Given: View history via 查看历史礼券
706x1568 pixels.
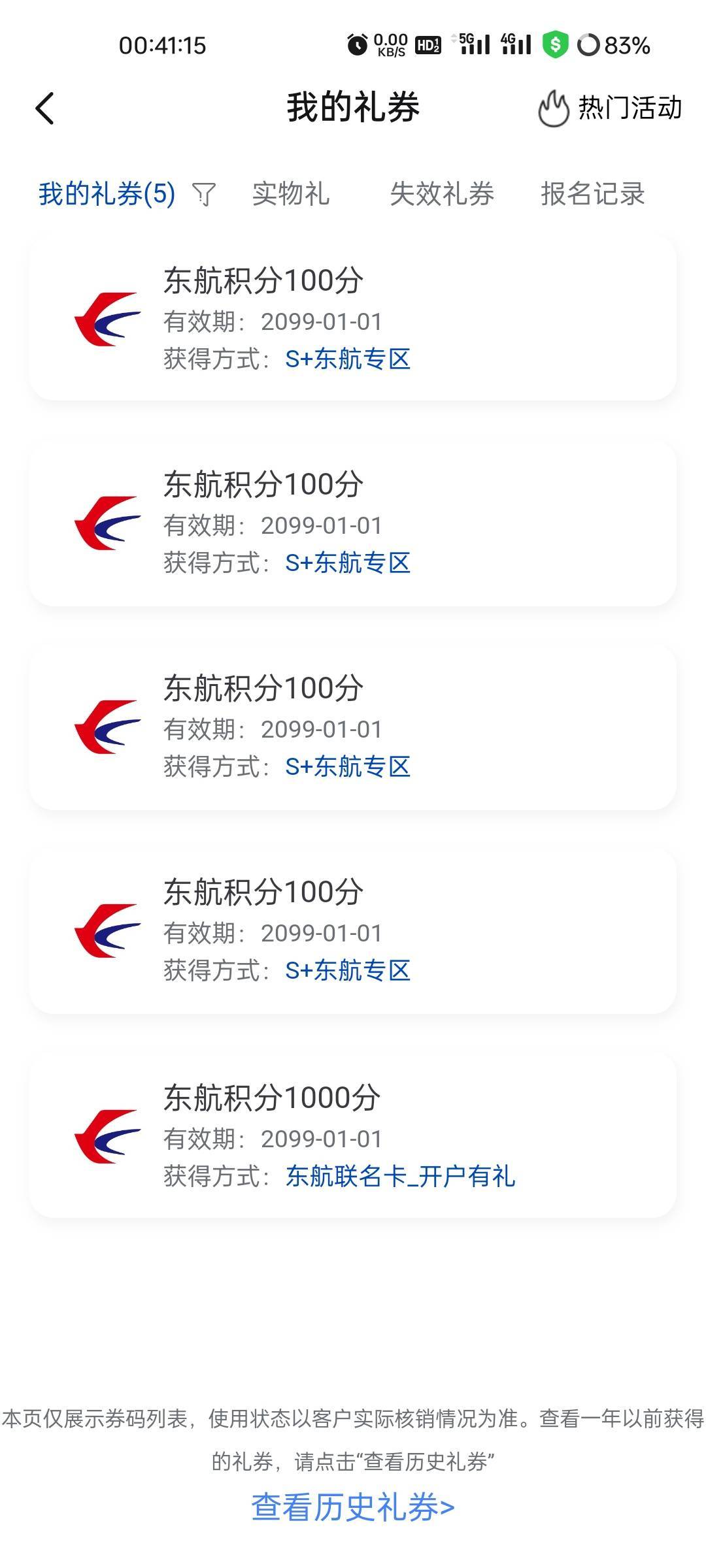Looking at the screenshot, I should pos(353,1508).
